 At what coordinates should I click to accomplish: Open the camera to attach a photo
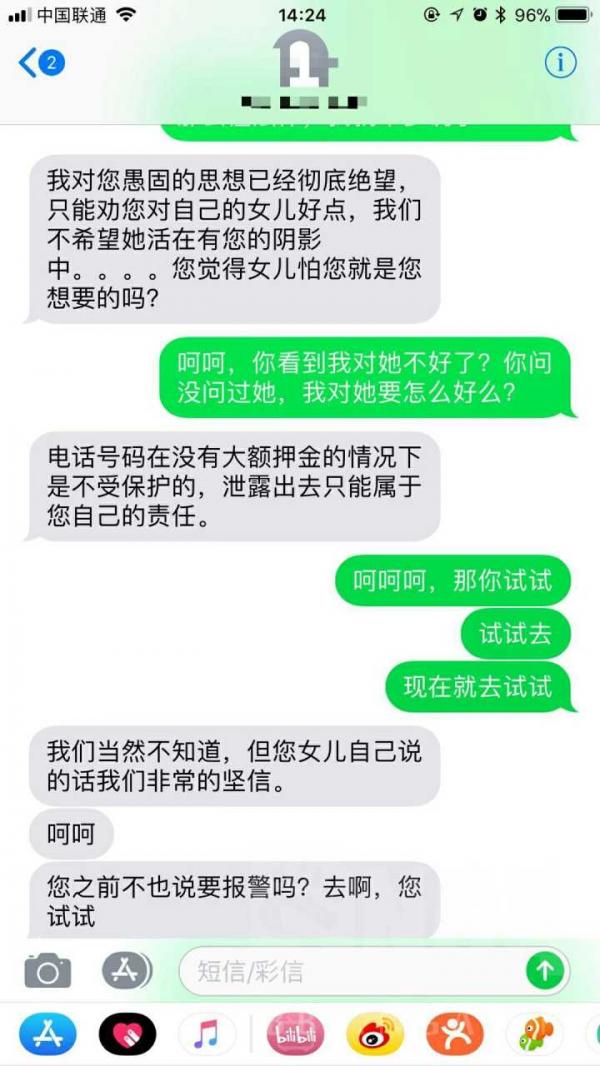point(47,970)
